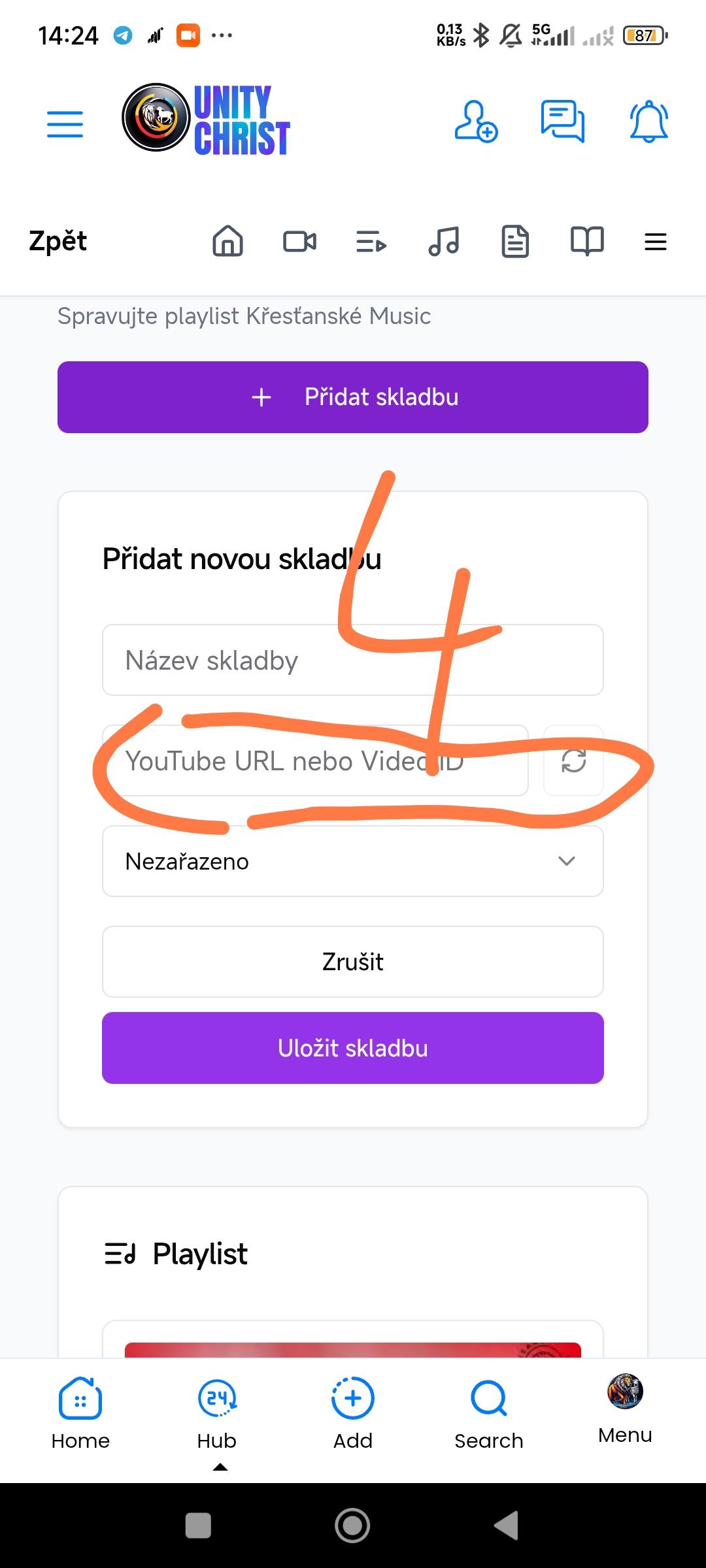
Task: Save with Uložit skladbu
Action: tap(353, 1048)
